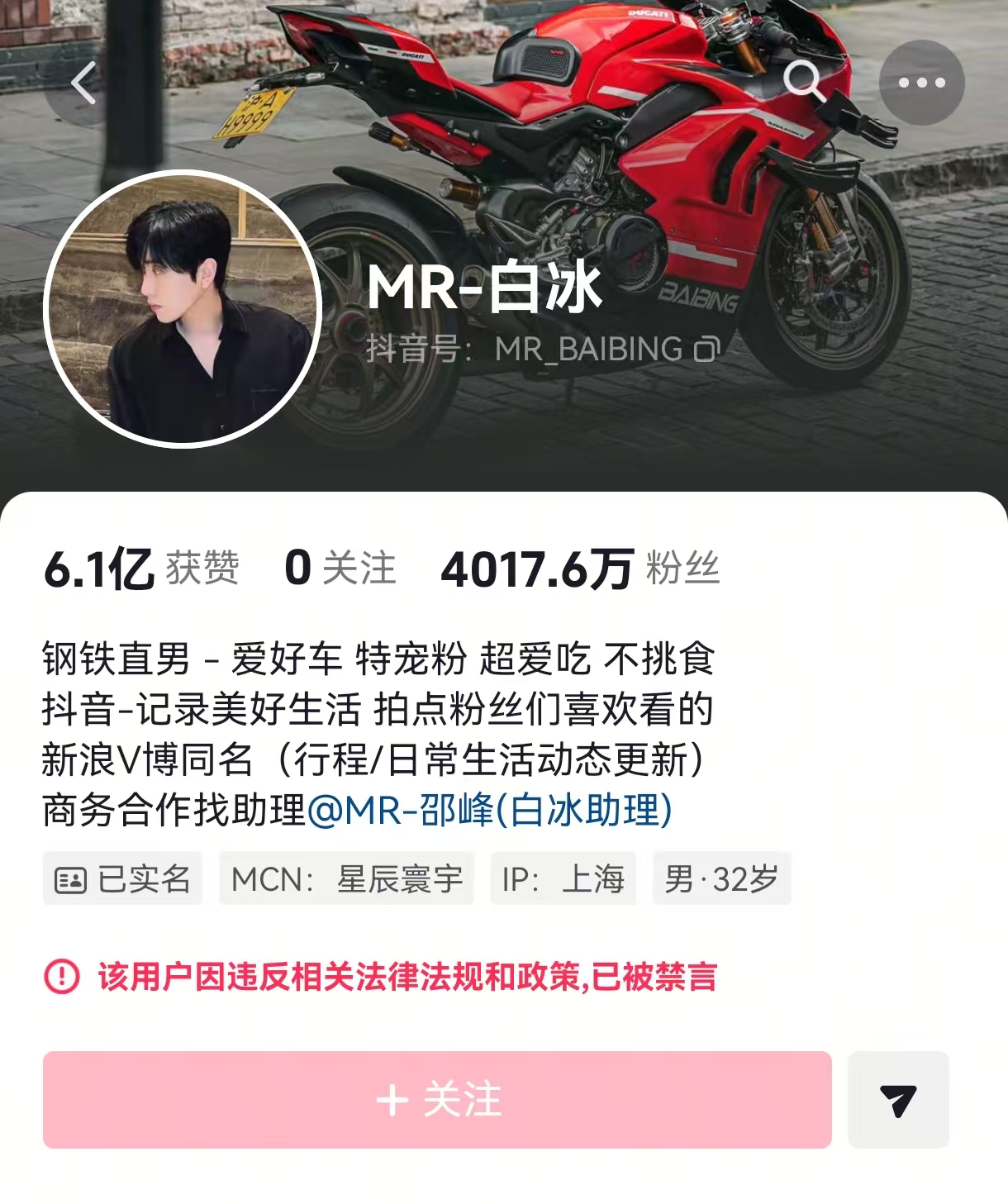This screenshot has height=1204, width=1008.
Task: Open the 0 关注 following list
Action: tap(340, 569)
